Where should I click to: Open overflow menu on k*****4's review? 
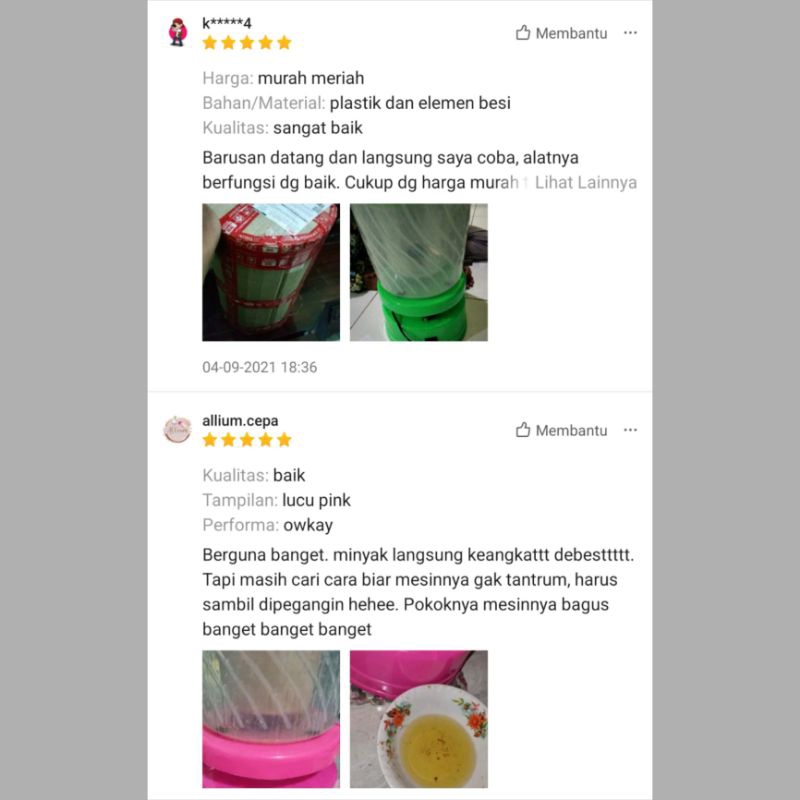(x=630, y=33)
